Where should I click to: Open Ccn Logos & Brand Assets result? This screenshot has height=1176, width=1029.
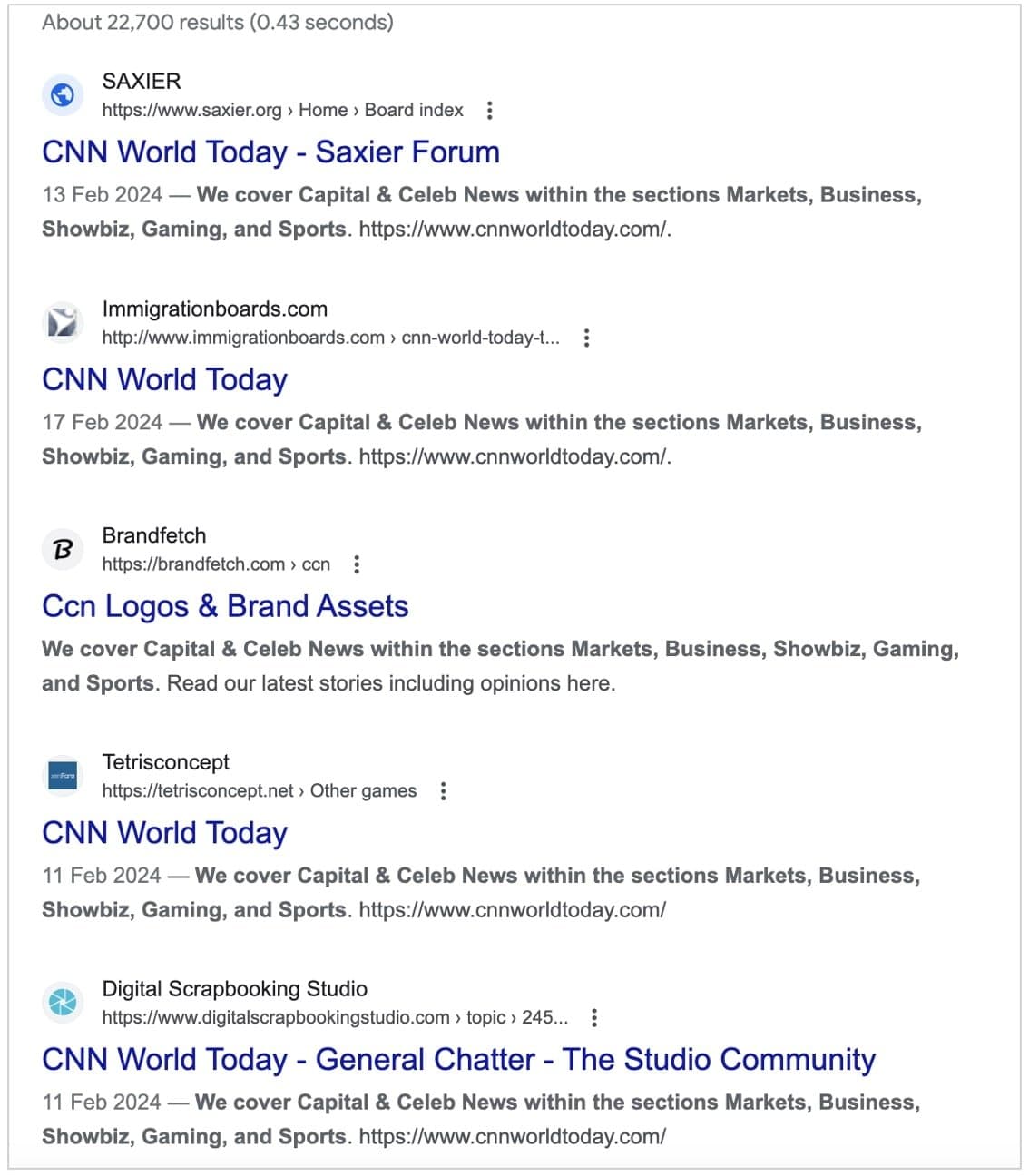225,606
